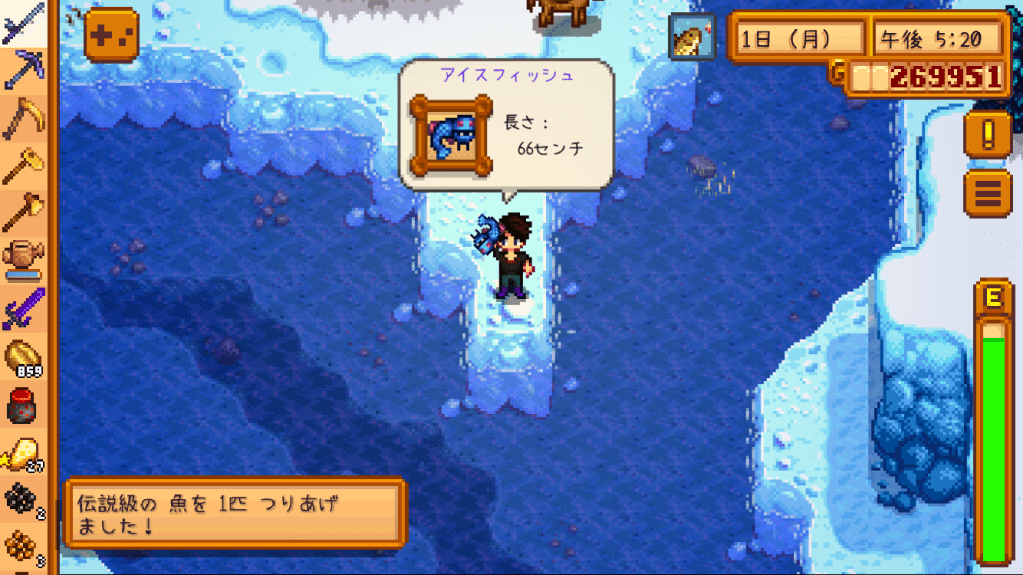Select the fishing rod in the toolbar
The image size is (1023, 575).
tap(24, 22)
